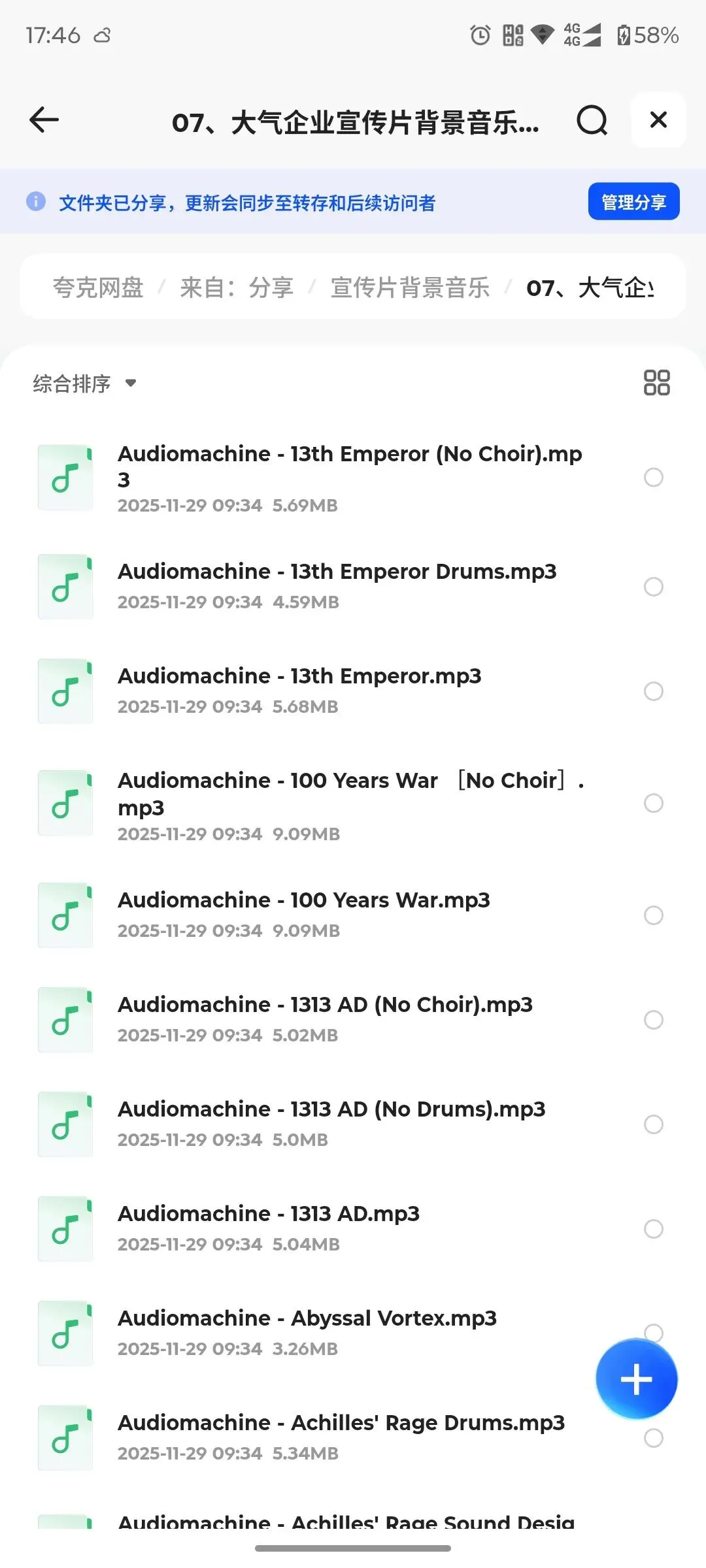706x1568 pixels.
Task: Expand the 综合排序 sort dropdown
Action: click(x=85, y=384)
